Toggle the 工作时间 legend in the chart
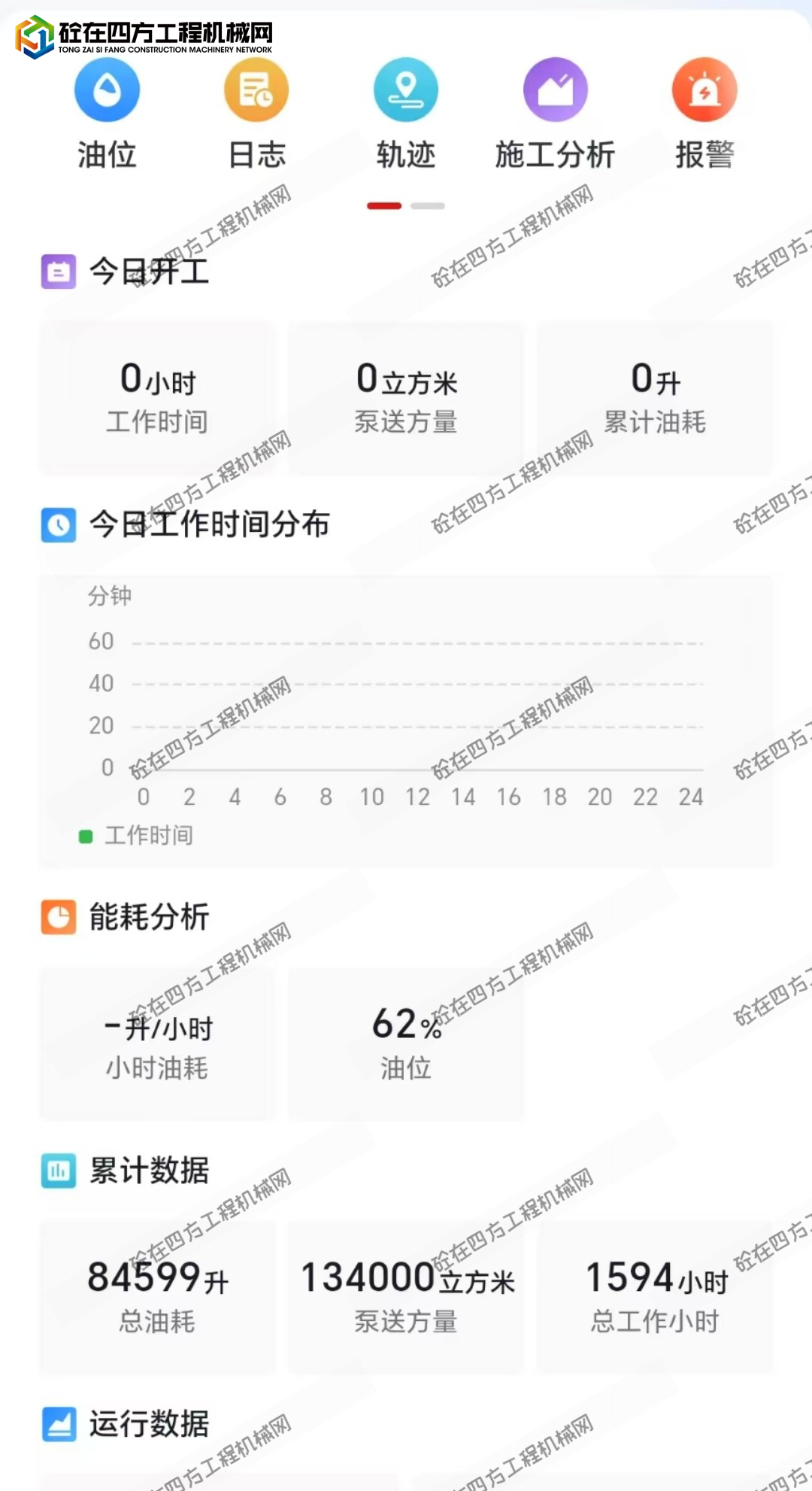This screenshot has width=812, height=1491. [x=135, y=835]
